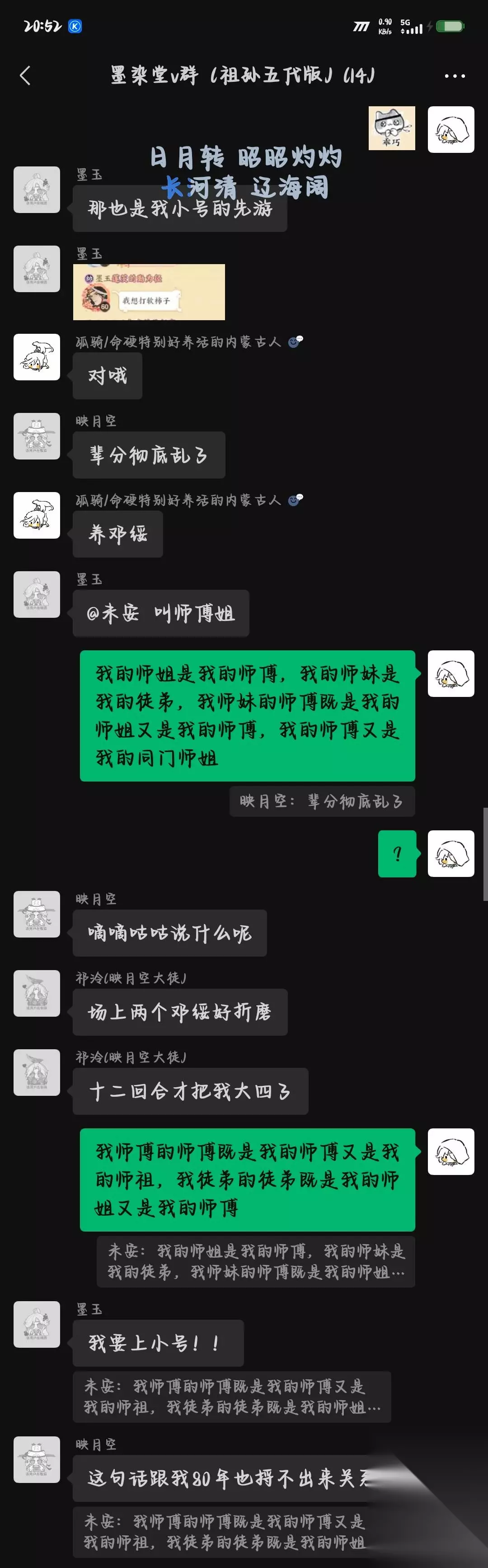Tap 墨玉's avatar beside @未安 叫师傅姐
The height and width of the screenshot is (1568, 488).
click(x=37, y=595)
